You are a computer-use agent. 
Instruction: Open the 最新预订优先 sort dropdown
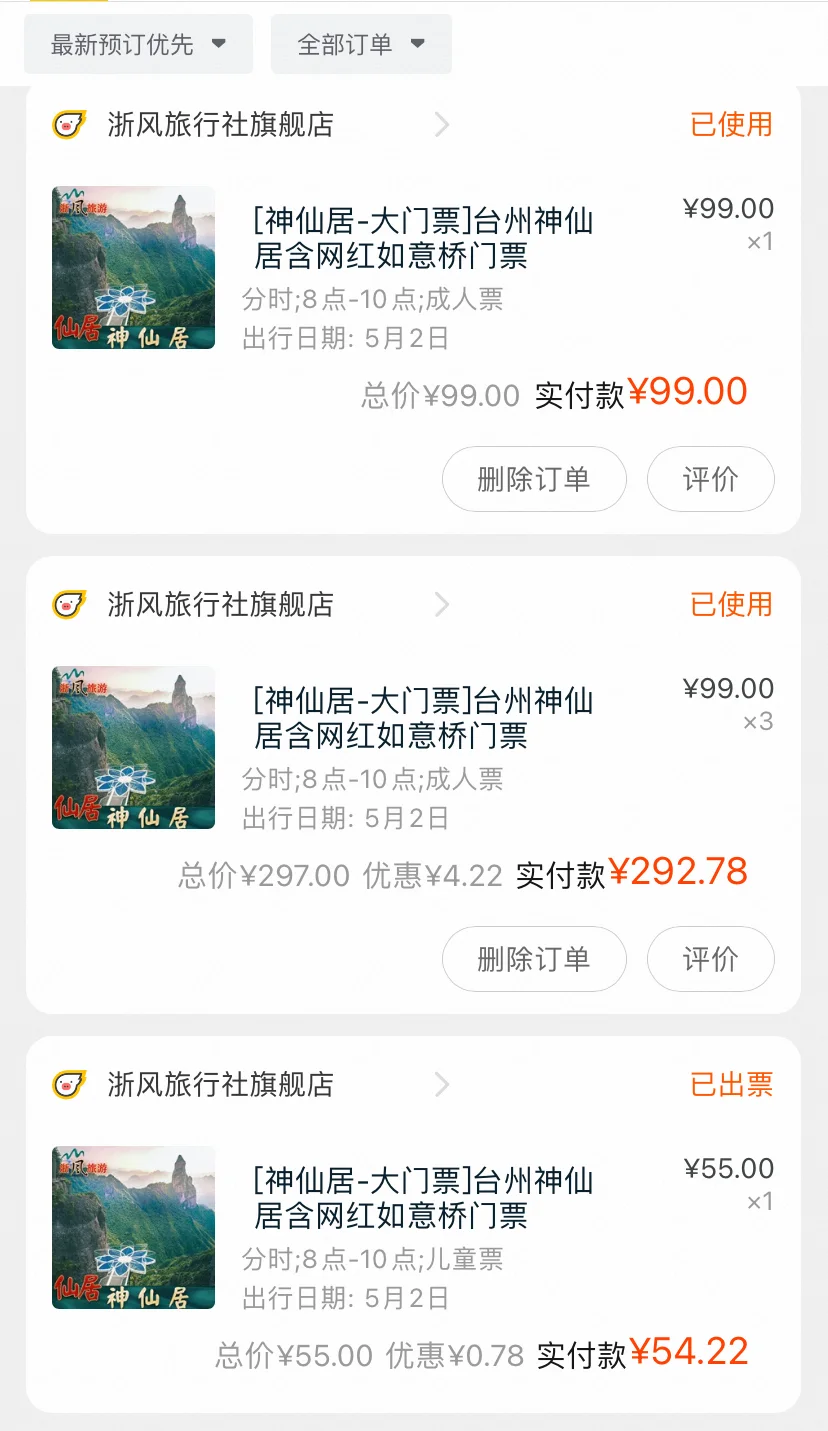(x=138, y=44)
